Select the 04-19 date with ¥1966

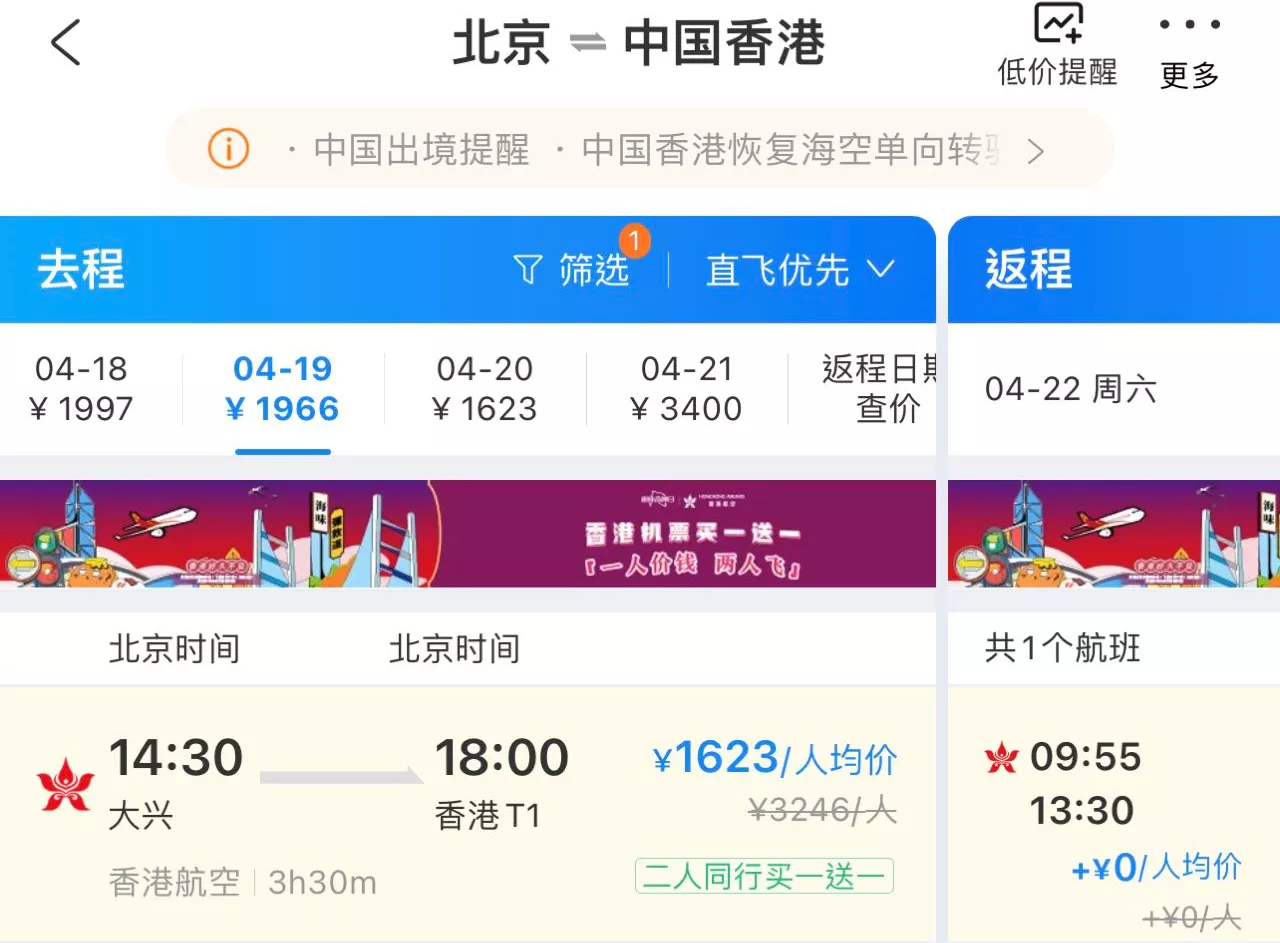tap(283, 389)
